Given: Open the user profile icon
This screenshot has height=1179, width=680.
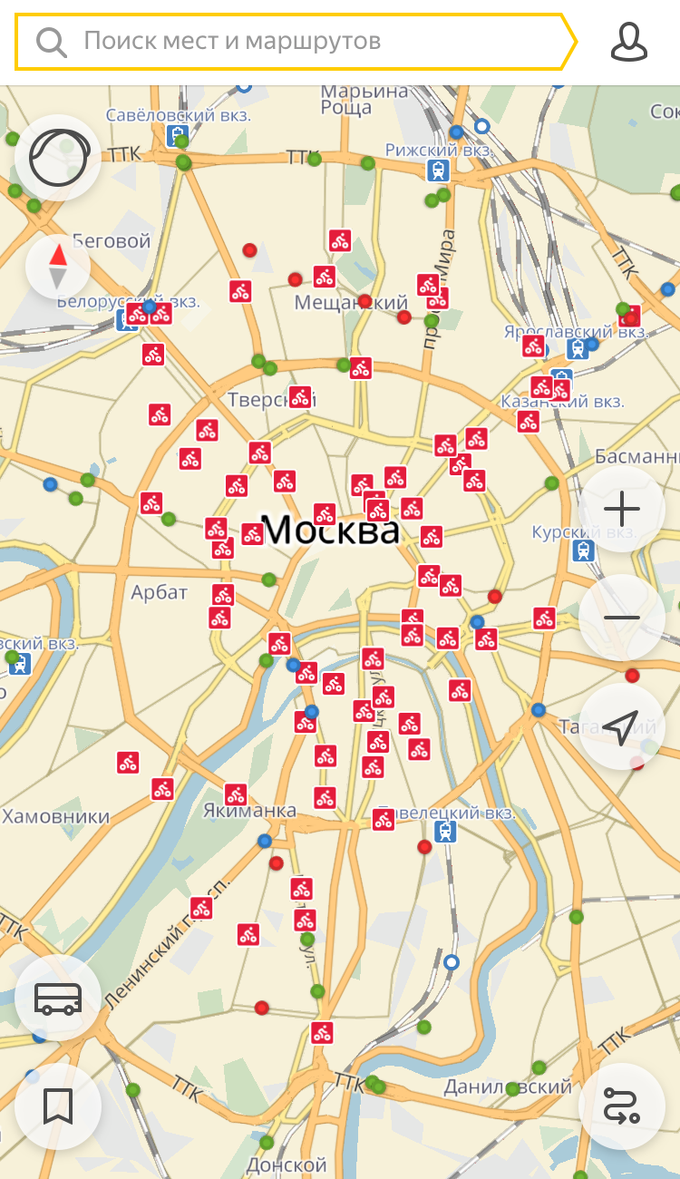Looking at the screenshot, I should tap(629, 42).
